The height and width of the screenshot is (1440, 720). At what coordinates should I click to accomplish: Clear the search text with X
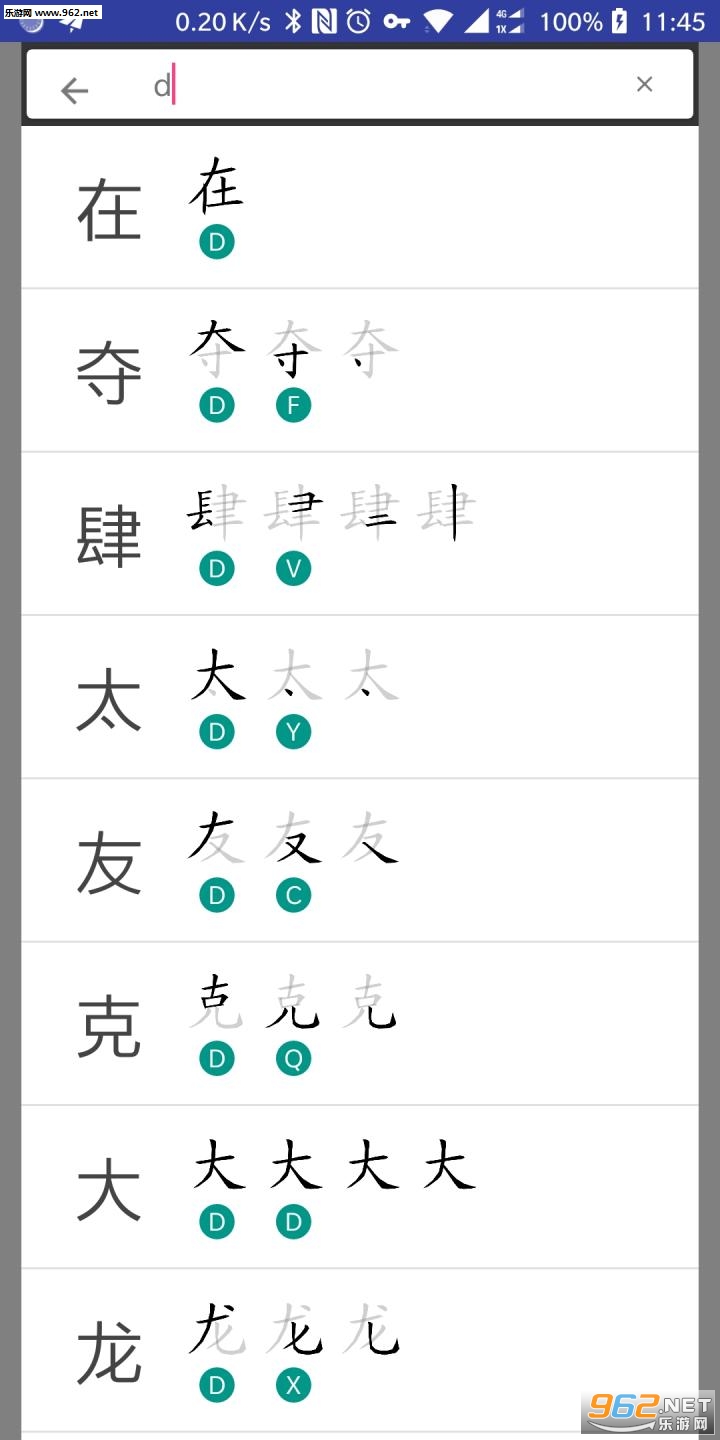pyautogui.click(x=644, y=84)
